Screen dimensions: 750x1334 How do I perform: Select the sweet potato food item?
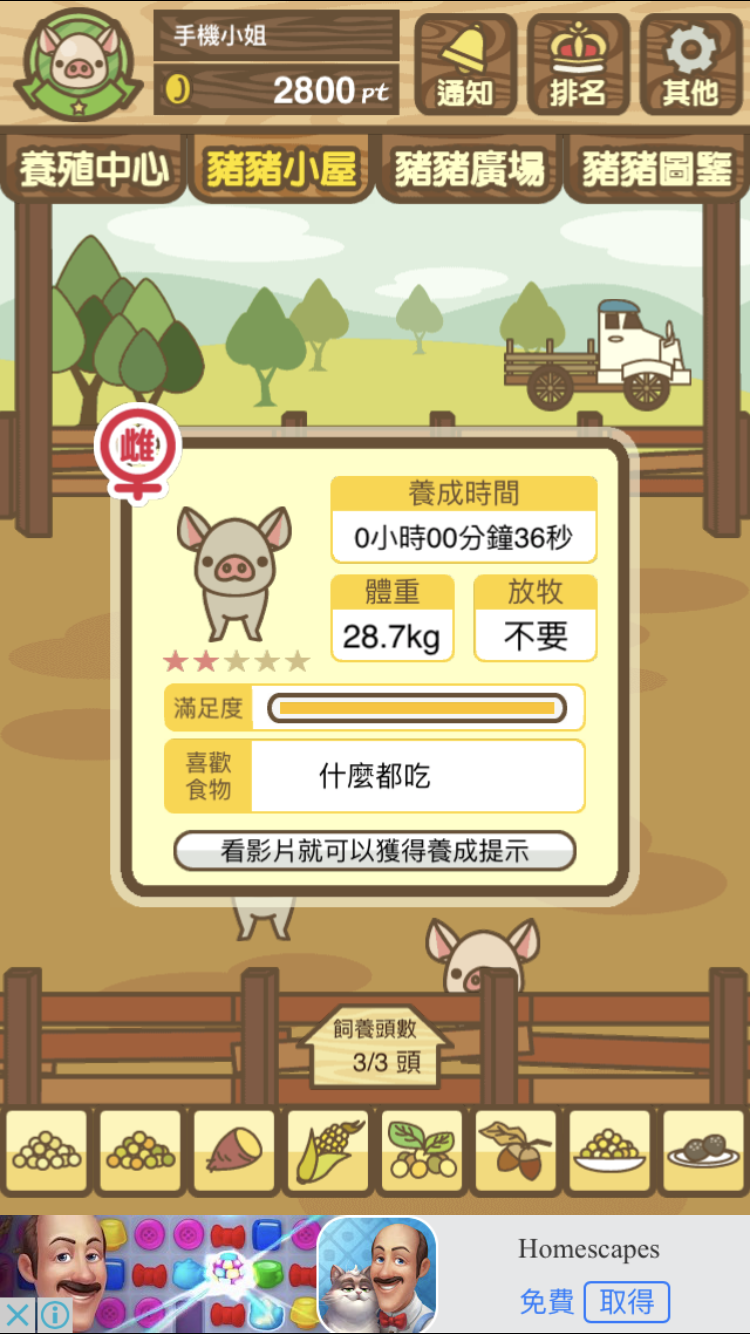(x=234, y=1150)
